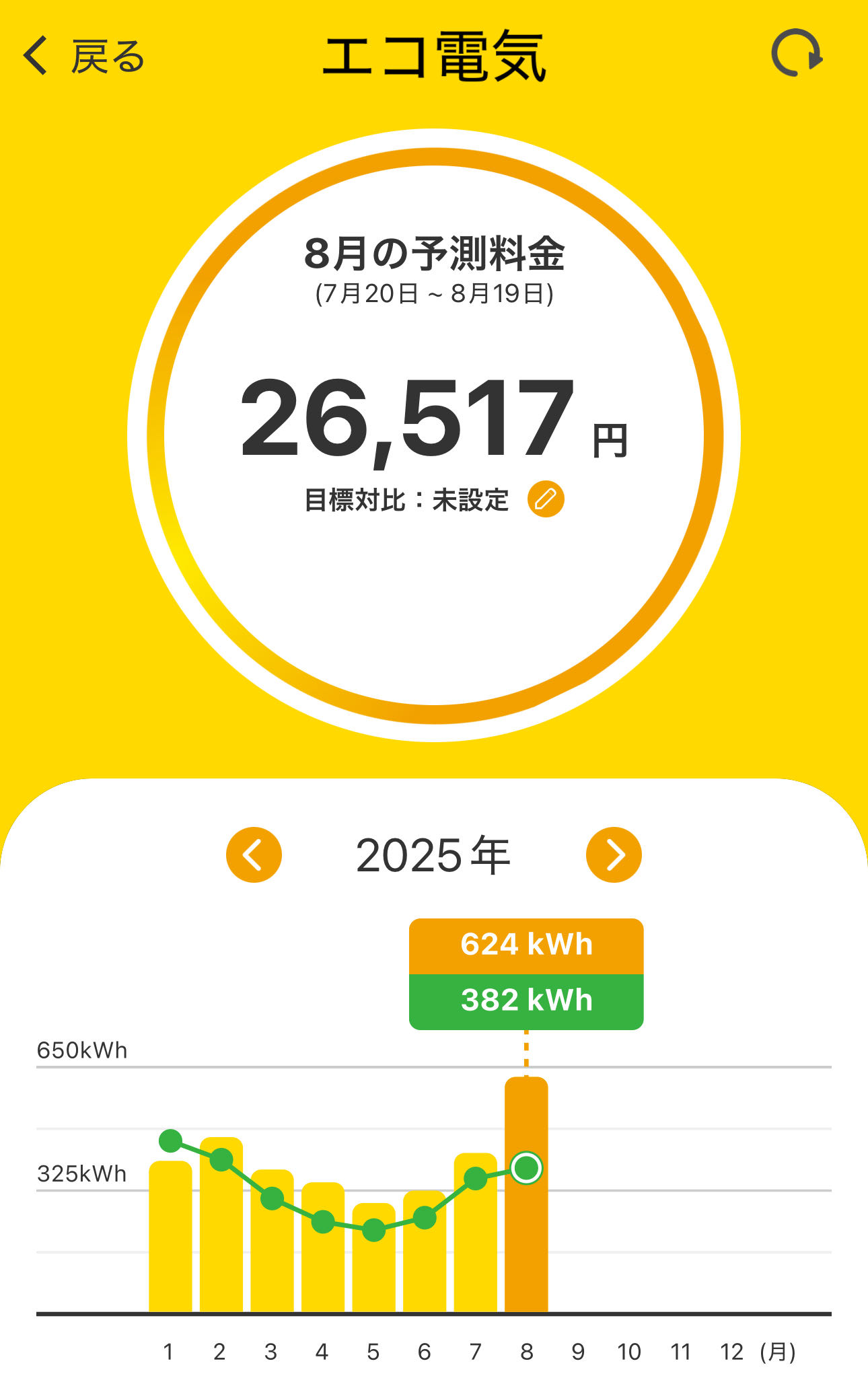Edit the 目標対比 target setting
The height and width of the screenshot is (1380, 868).
[x=546, y=500]
